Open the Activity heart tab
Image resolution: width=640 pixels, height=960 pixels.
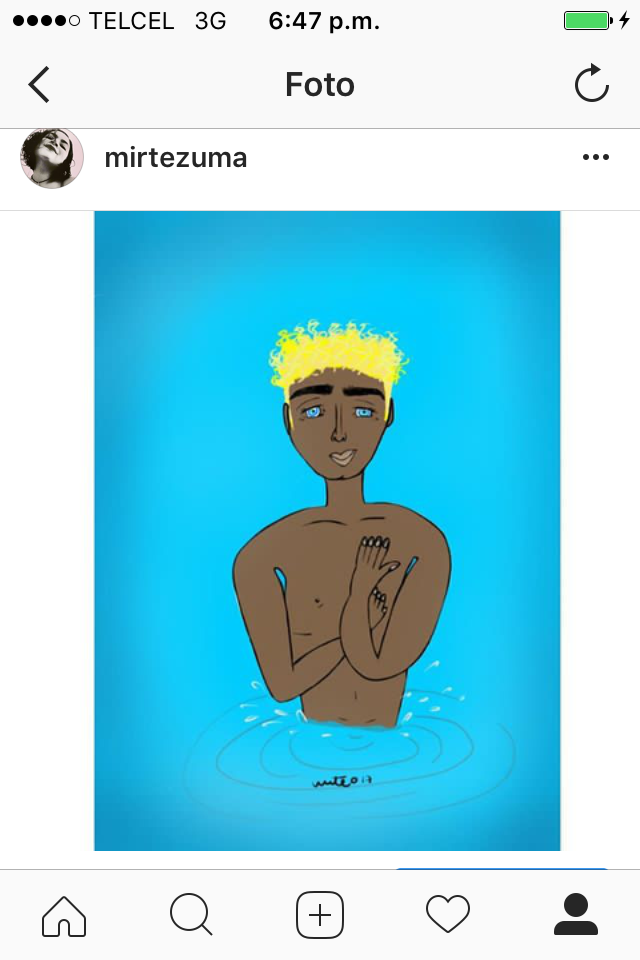click(448, 914)
